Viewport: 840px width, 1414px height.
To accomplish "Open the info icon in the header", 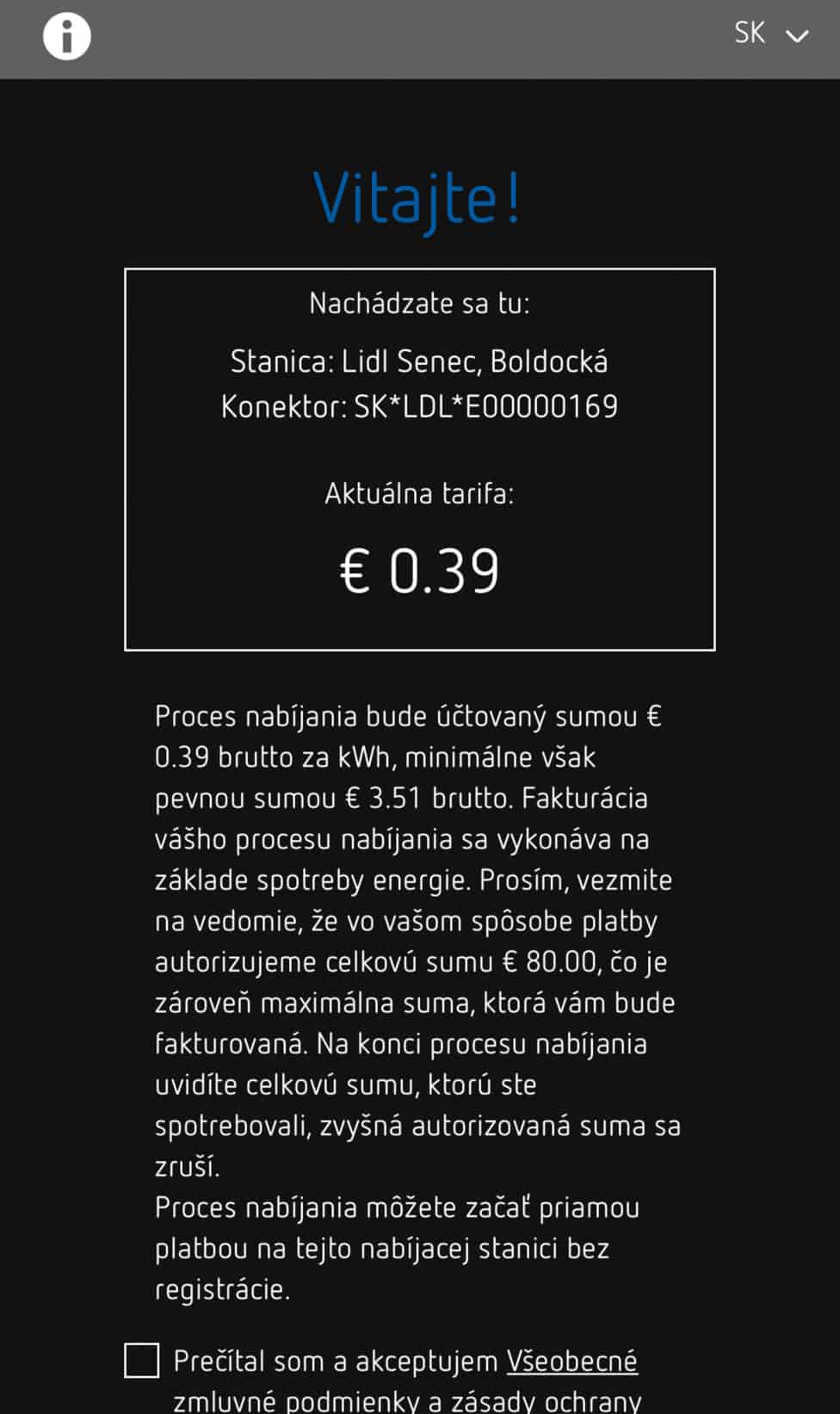I will [66, 36].
